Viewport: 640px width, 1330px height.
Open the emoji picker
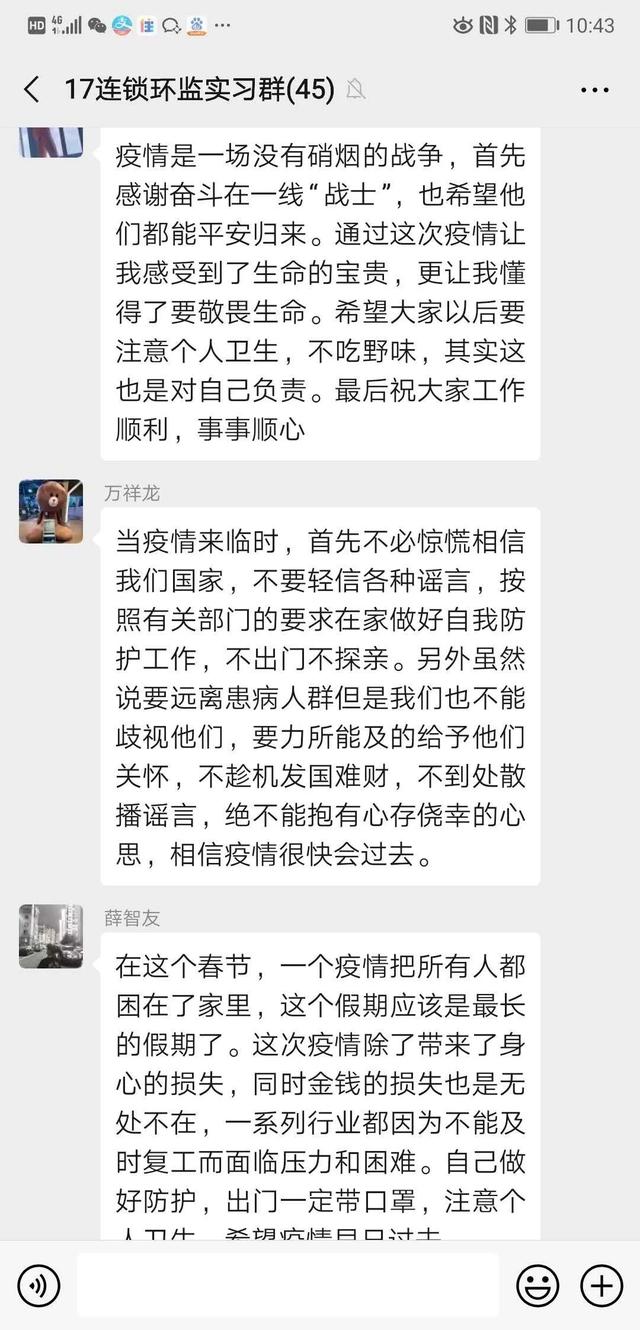(x=537, y=1285)
